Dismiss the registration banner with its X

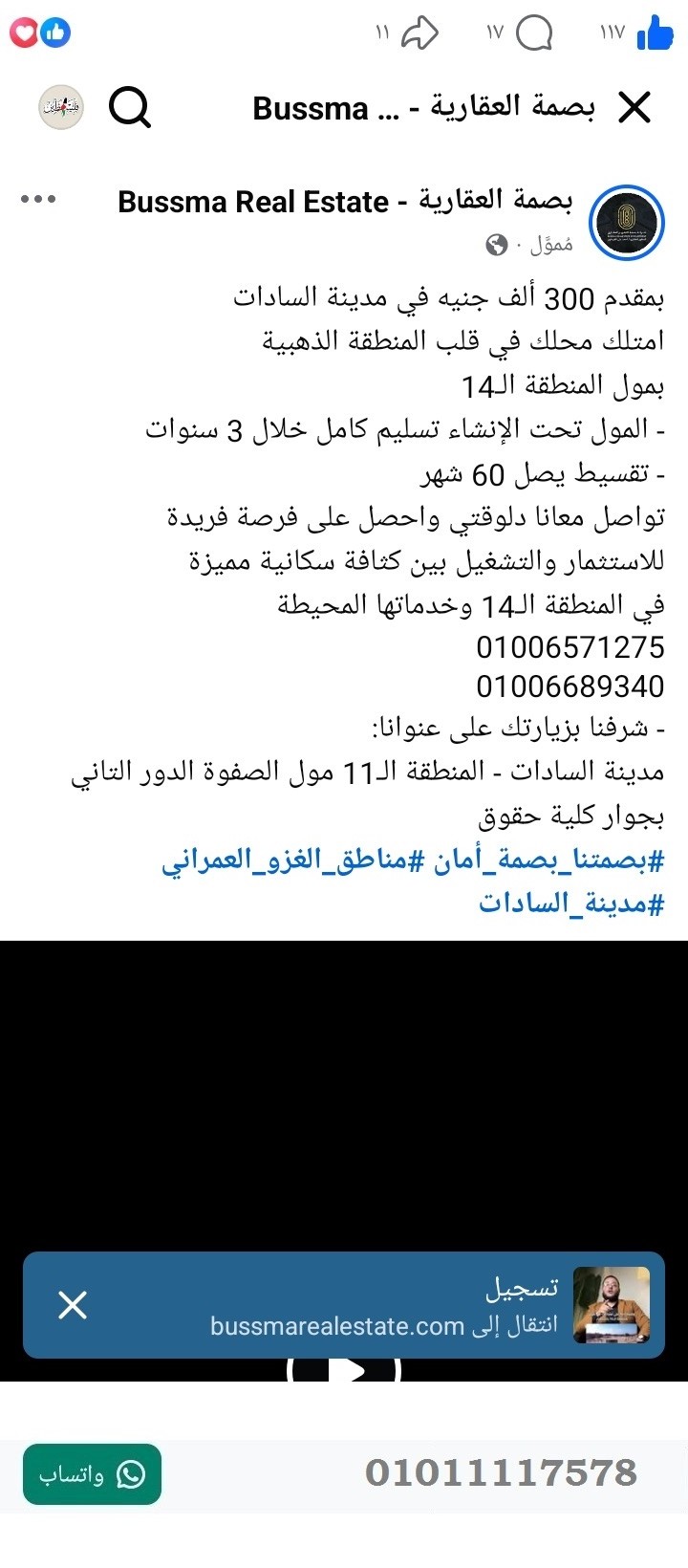(73, 1304)
